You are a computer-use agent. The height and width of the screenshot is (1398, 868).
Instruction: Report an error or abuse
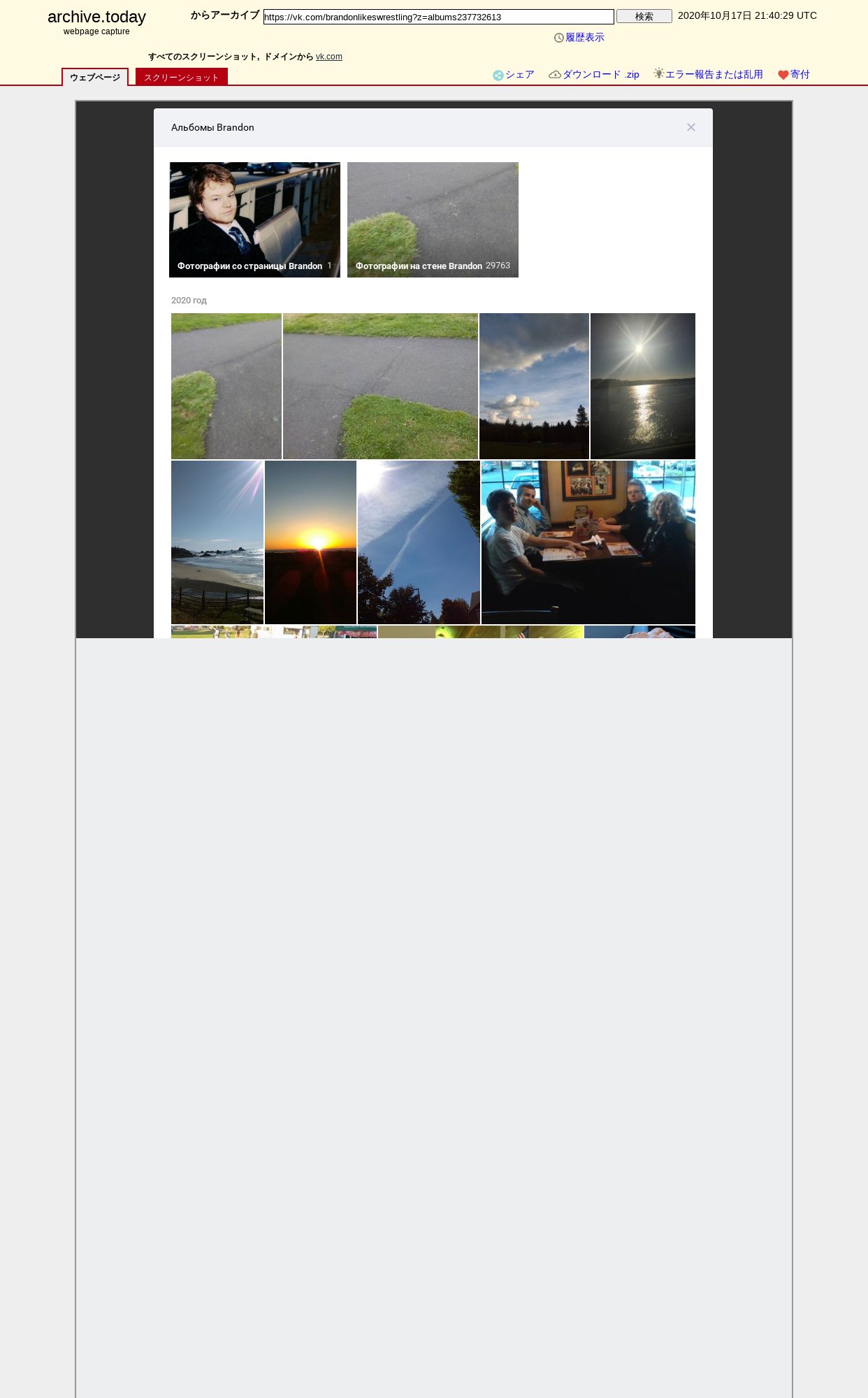714,75
